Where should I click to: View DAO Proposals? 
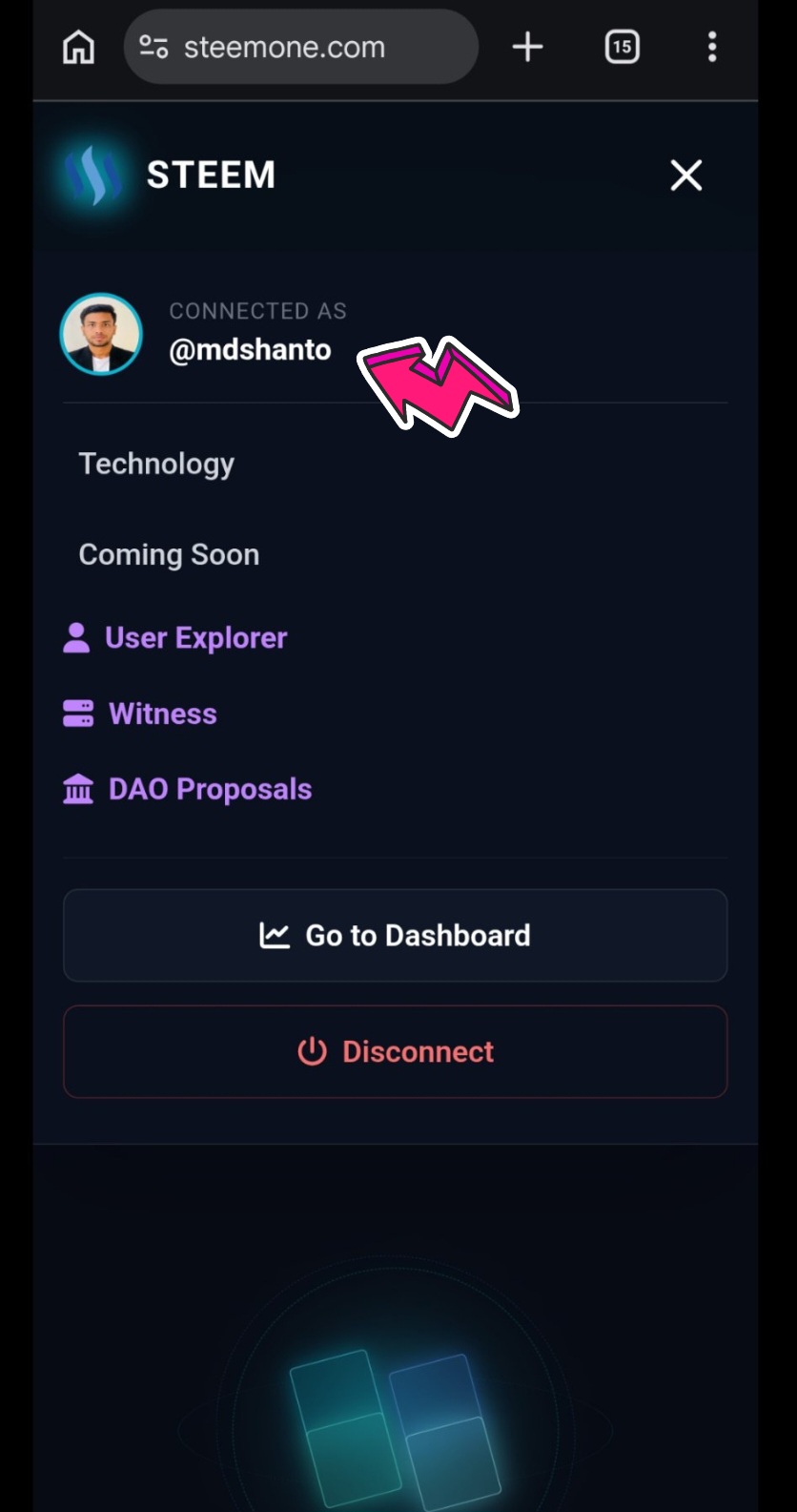(x=210, y=789)
